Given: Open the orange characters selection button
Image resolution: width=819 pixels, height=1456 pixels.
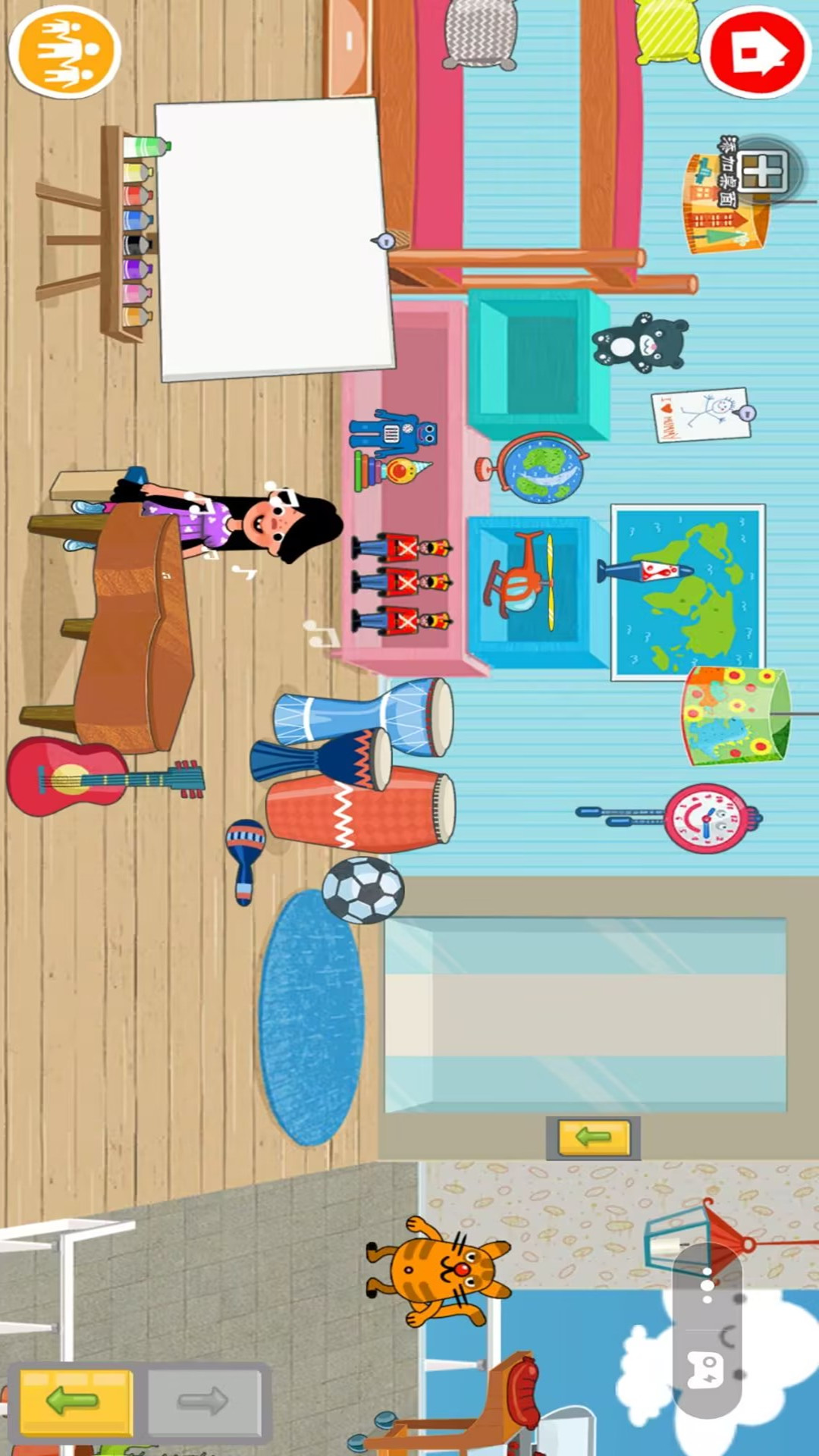Looking at the screenshot, I should (65, 52).
